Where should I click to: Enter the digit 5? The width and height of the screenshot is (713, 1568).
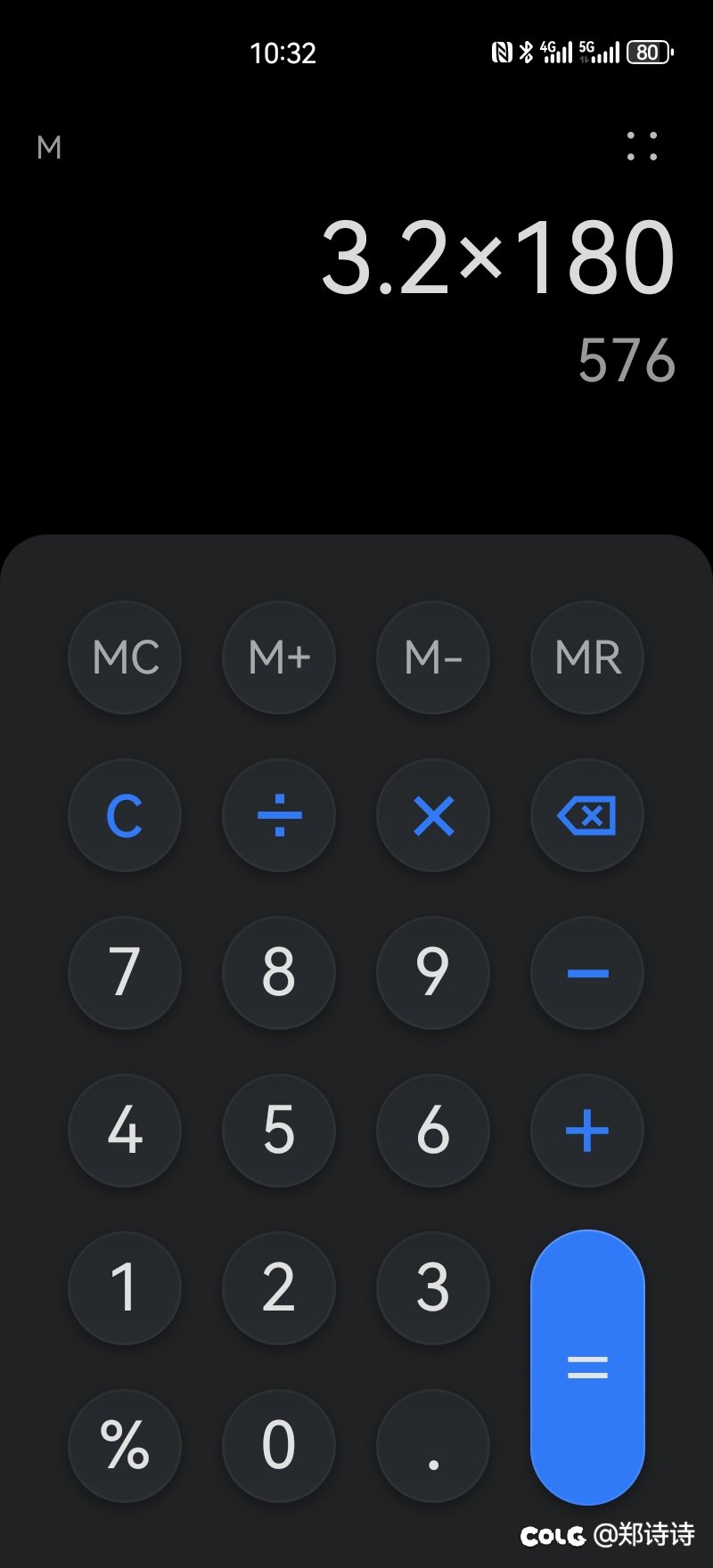(x=279, y=1131)
